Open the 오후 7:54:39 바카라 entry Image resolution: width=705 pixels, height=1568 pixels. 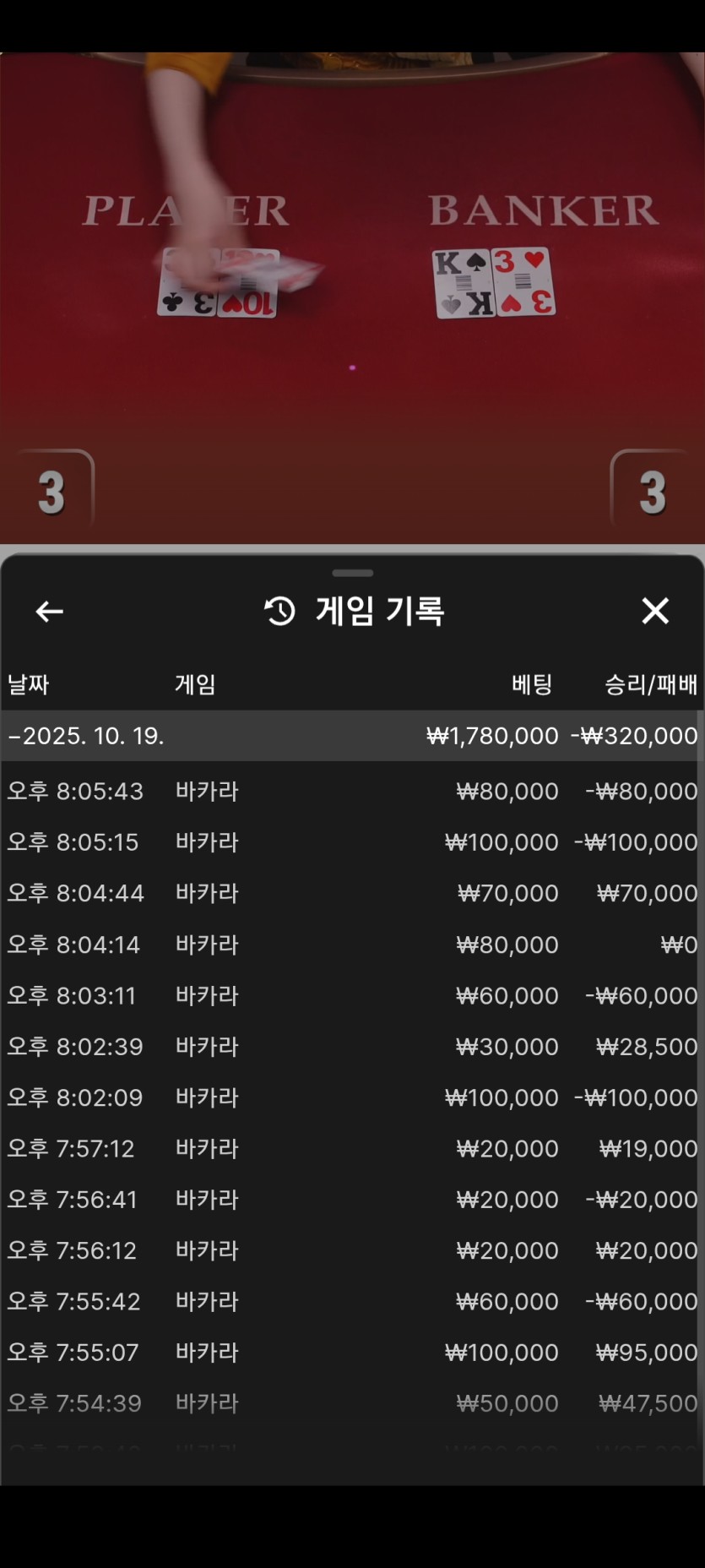(x=352, y=1403)
